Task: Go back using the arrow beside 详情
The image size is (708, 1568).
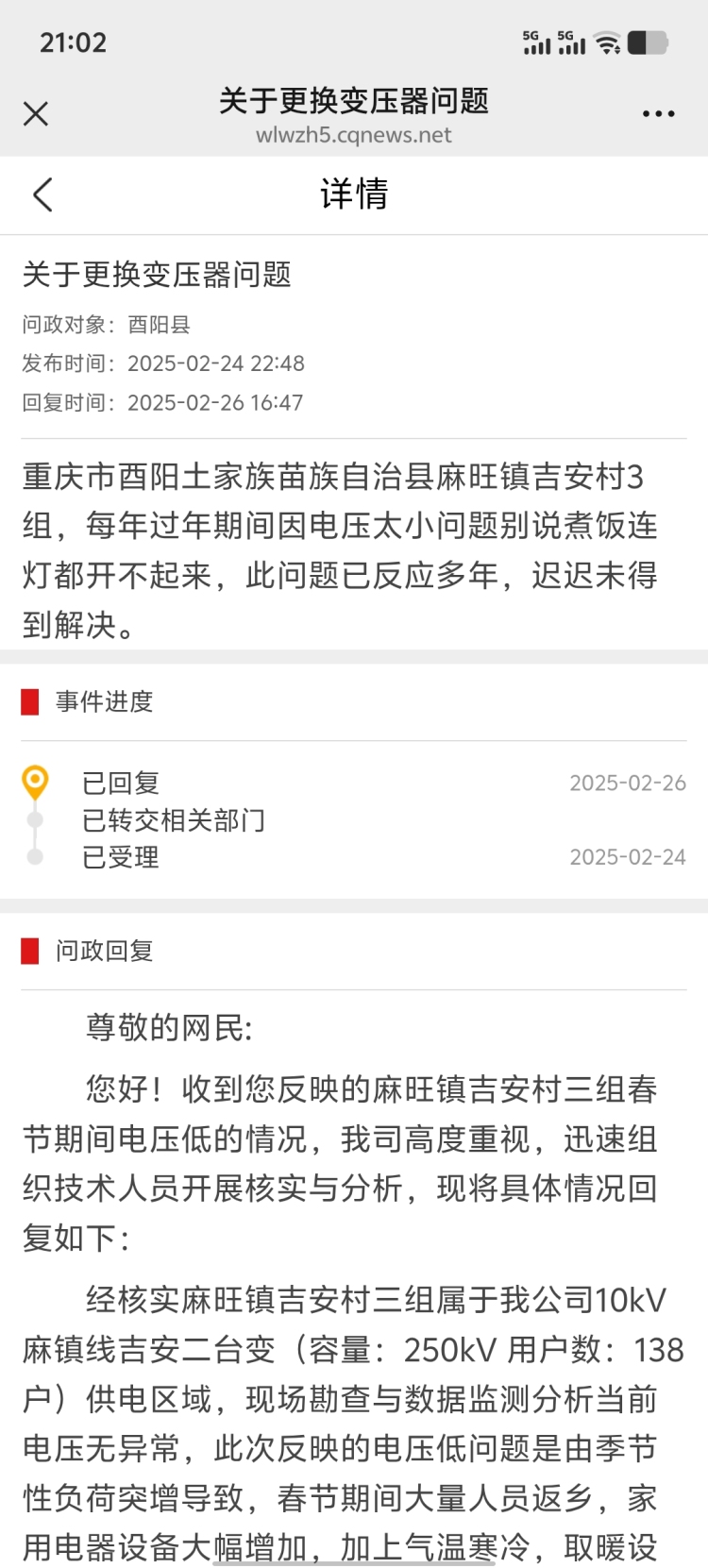Action: click(x=42, y=194)
